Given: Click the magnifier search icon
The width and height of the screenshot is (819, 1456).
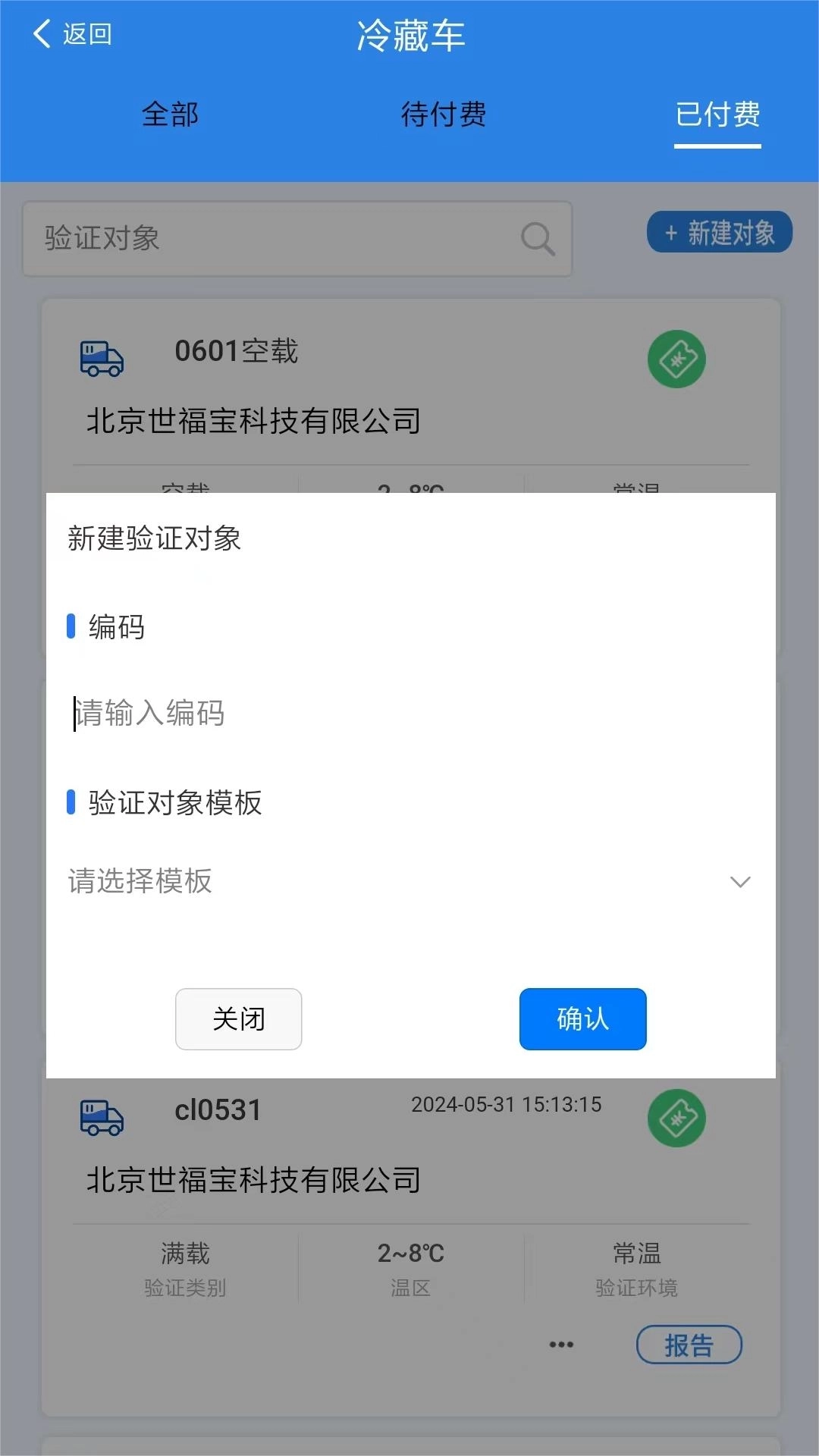Looking at the screenshot, I should (x=538, y=239).
